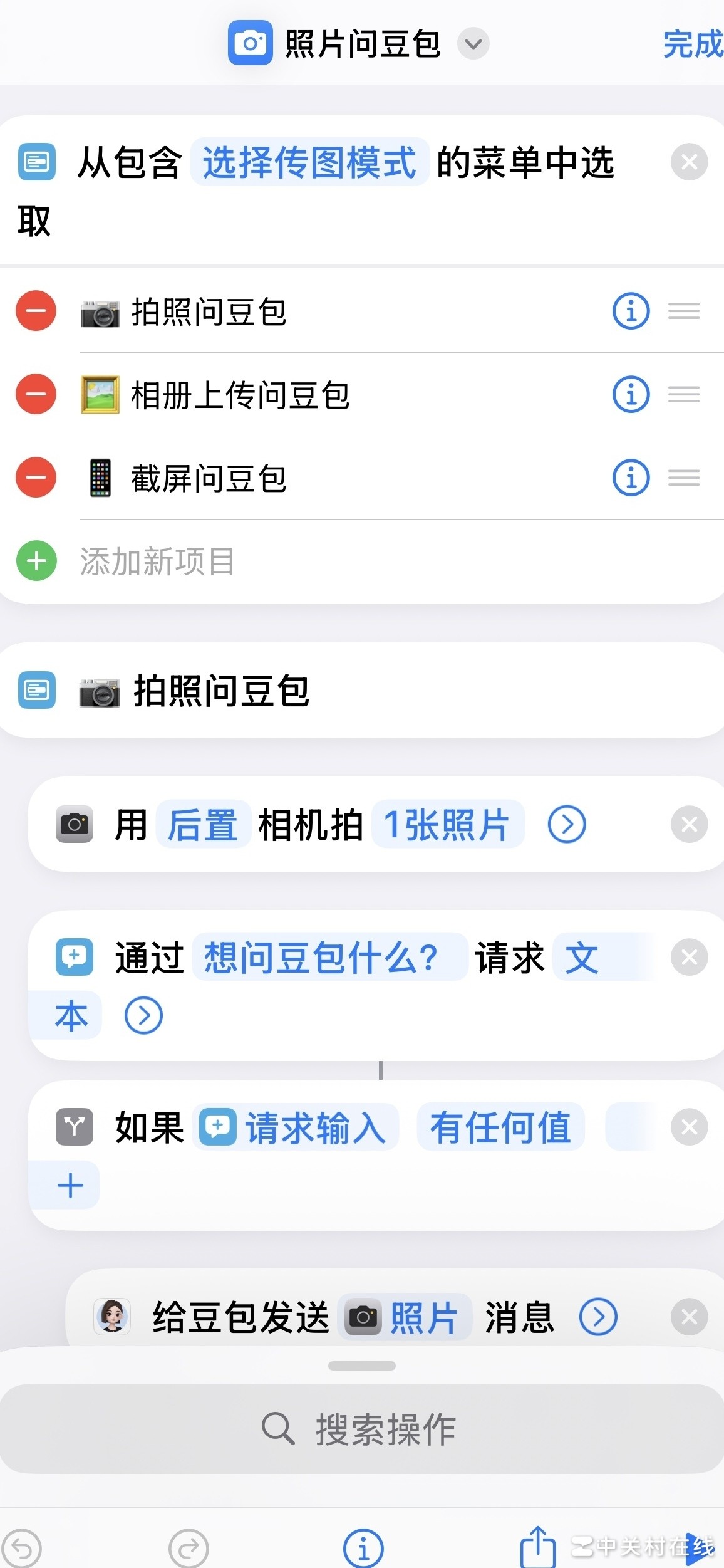The height and width of the screenshot is (1568, 724).
Task: Add a new menu item via 添加新项目
Action: pos(157,561)
